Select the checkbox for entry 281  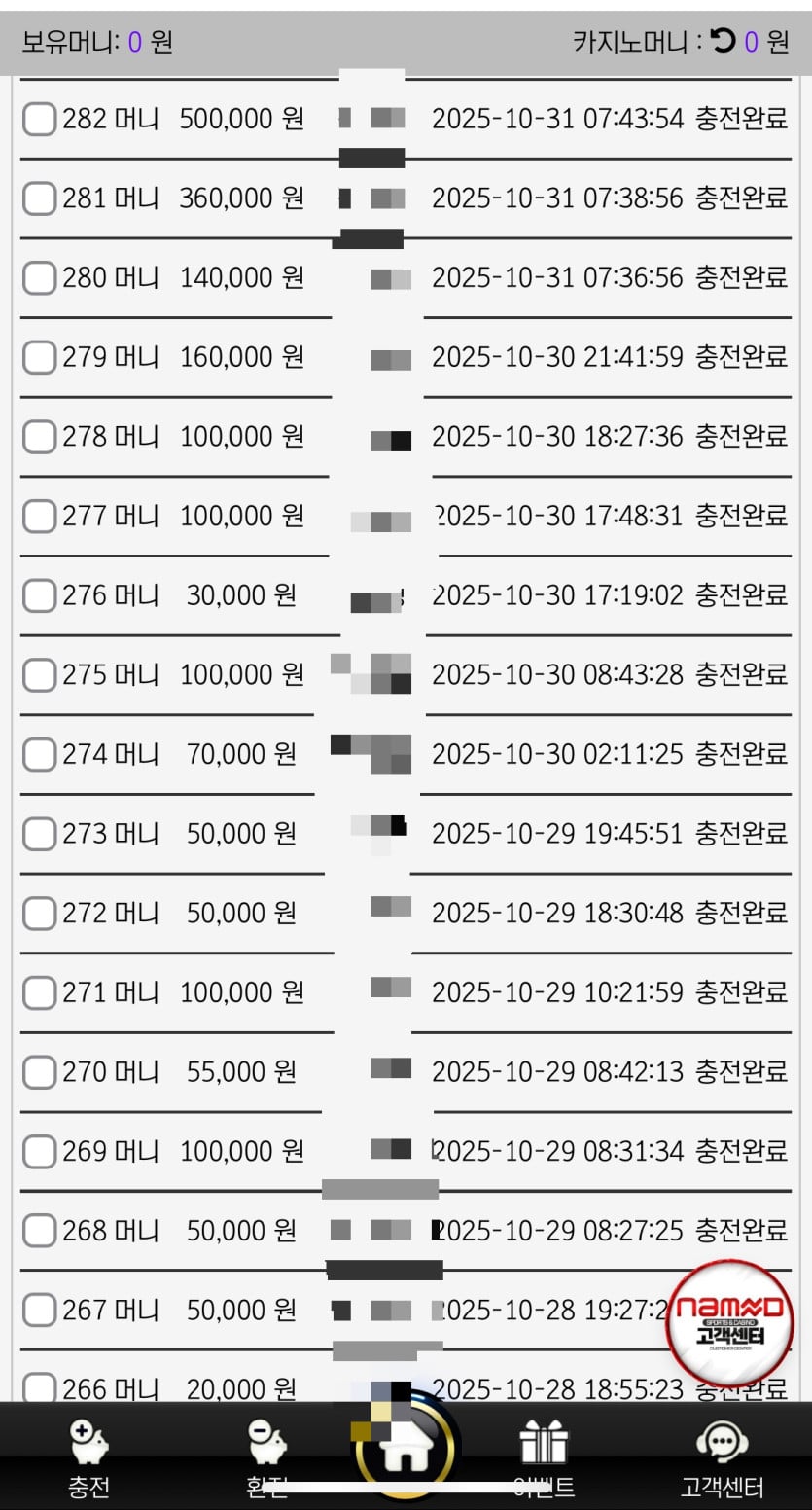[39, 199]
